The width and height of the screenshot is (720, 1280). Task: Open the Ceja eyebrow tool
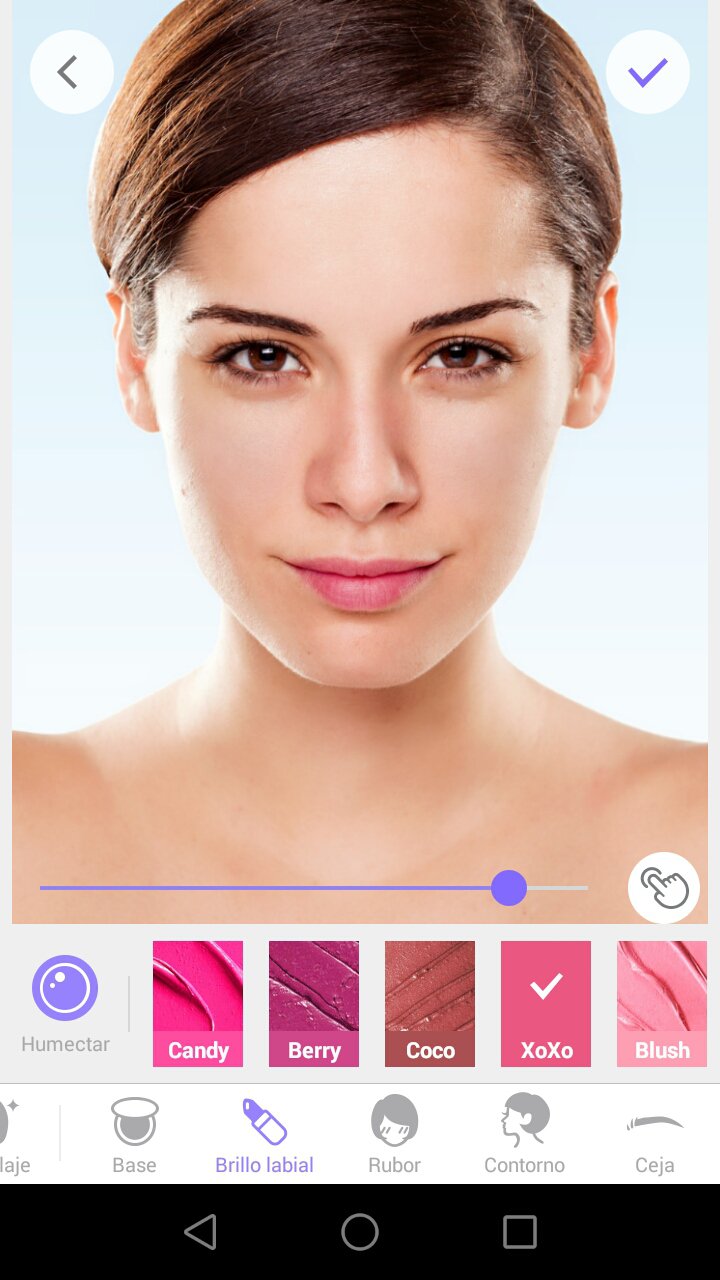coord(653,1131)
